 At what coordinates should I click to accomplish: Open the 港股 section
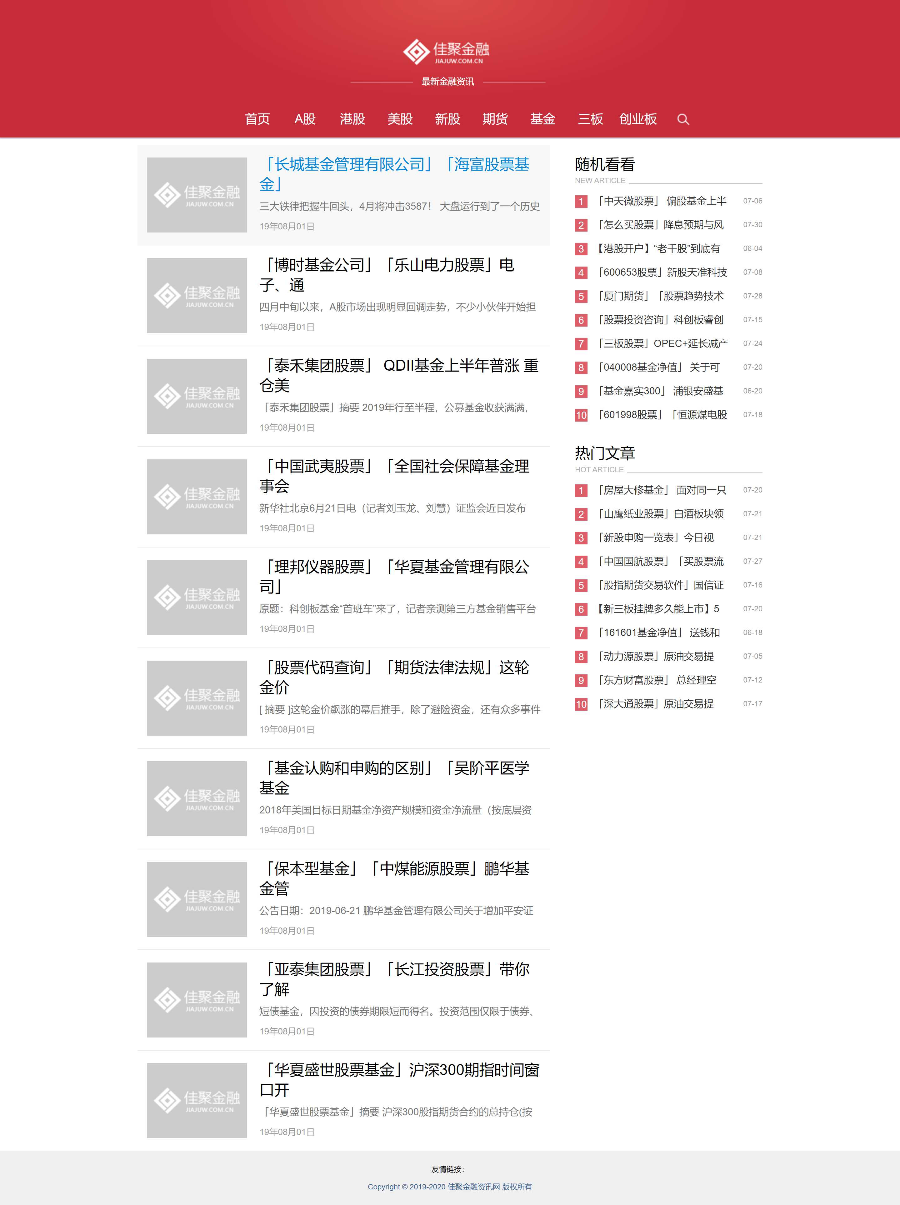point(352,119)
